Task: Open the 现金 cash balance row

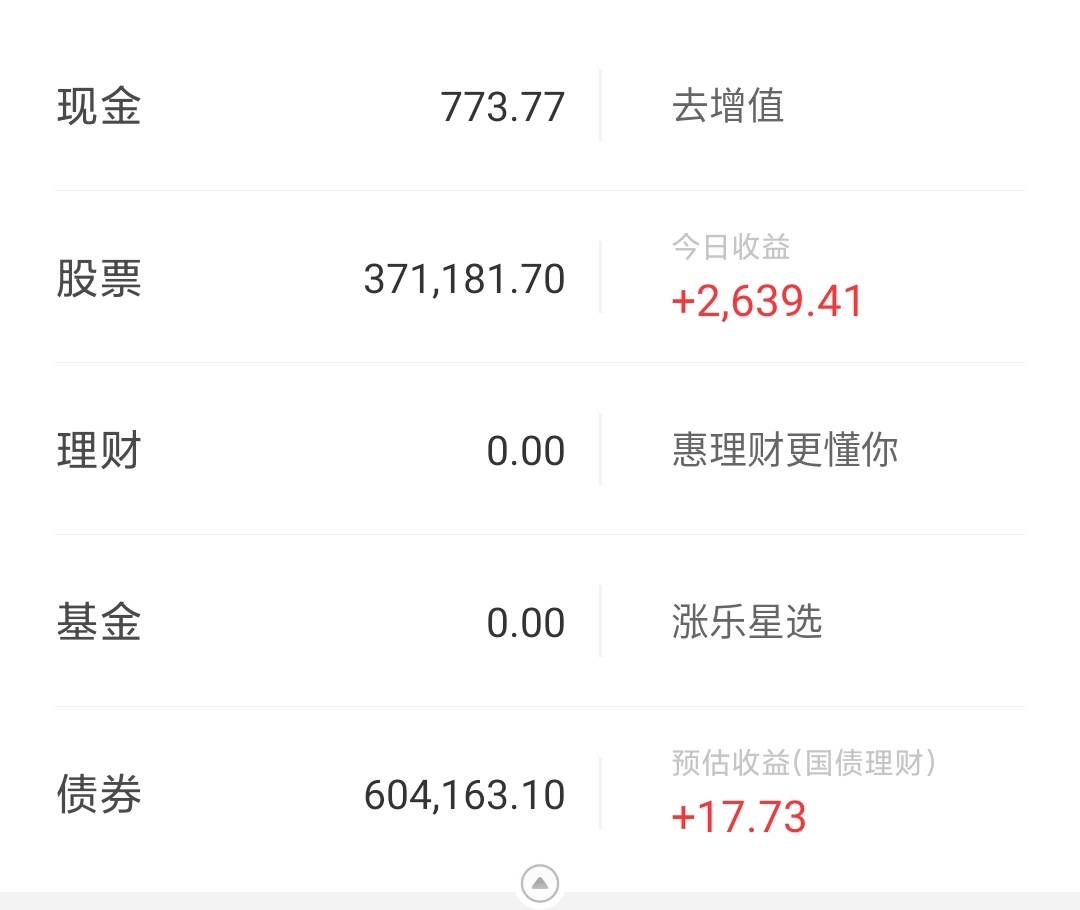Action: 310,106
